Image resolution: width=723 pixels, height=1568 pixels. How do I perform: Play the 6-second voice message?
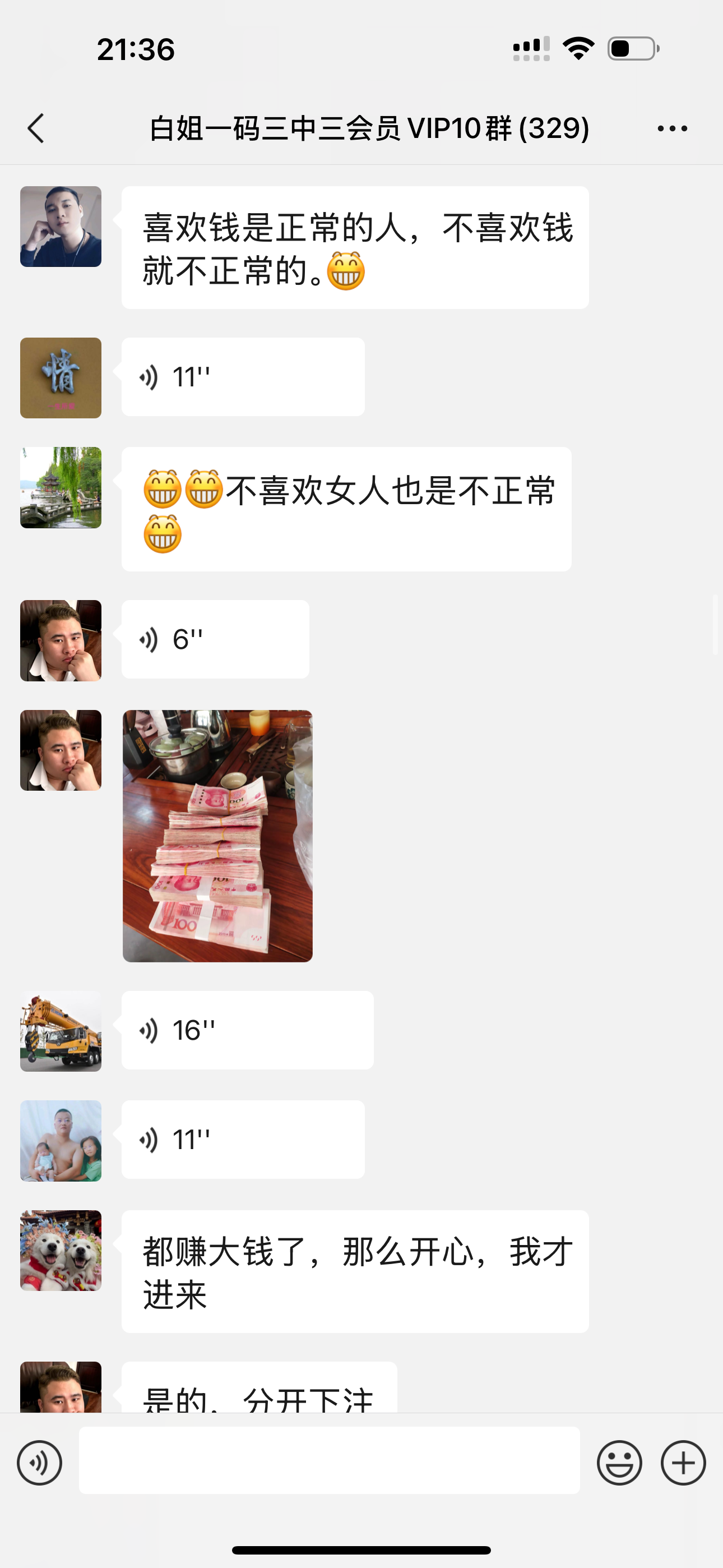tap(215, 639)
